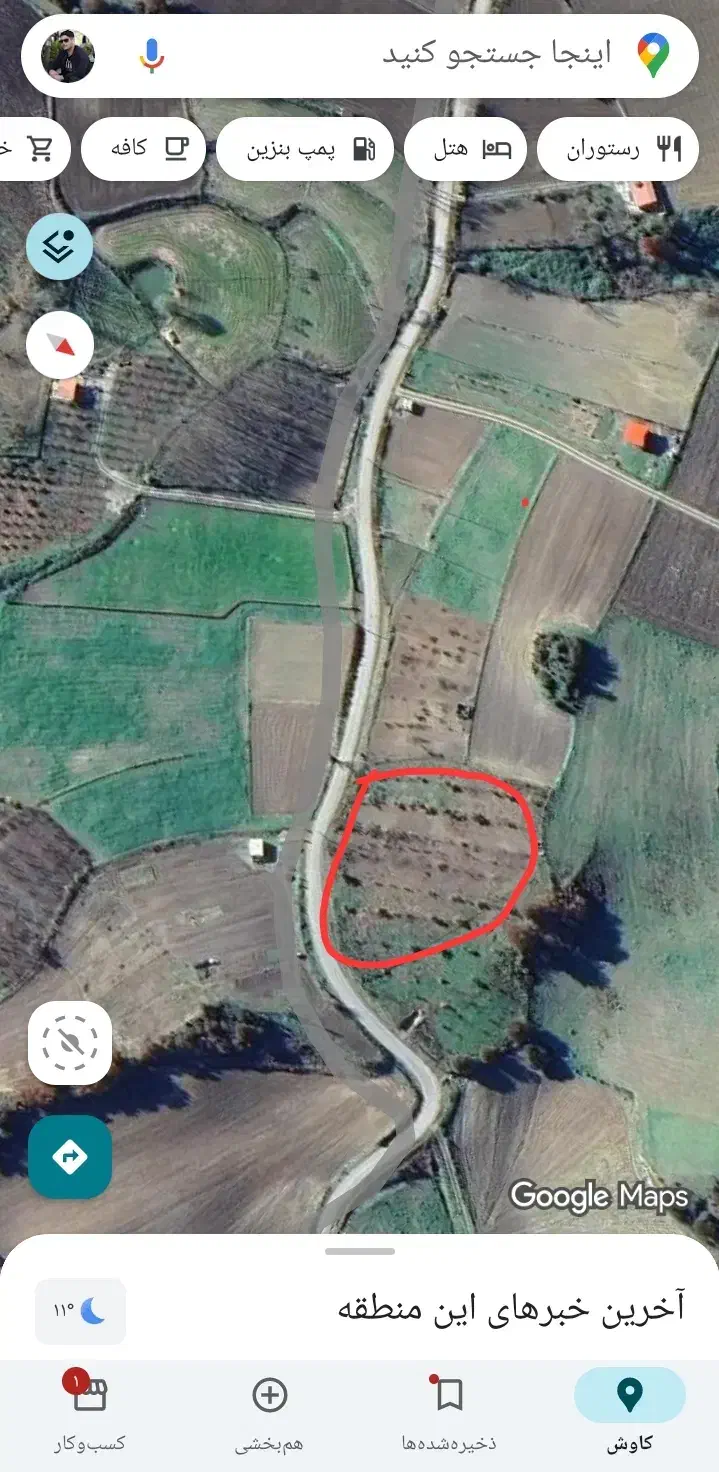Select the رستوران (restaurant) chip

tap(617, 150)
